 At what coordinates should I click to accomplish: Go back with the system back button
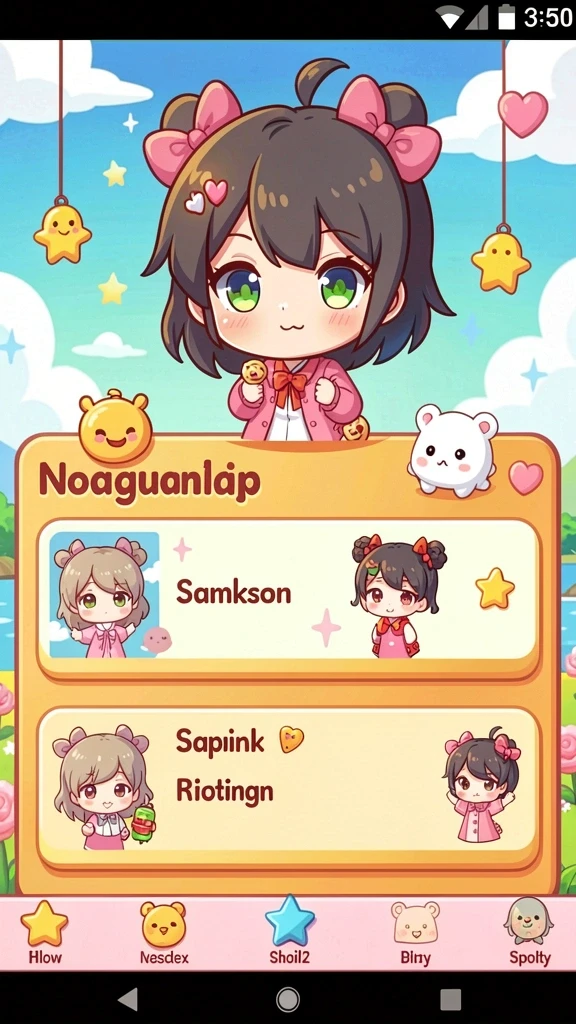129,999
